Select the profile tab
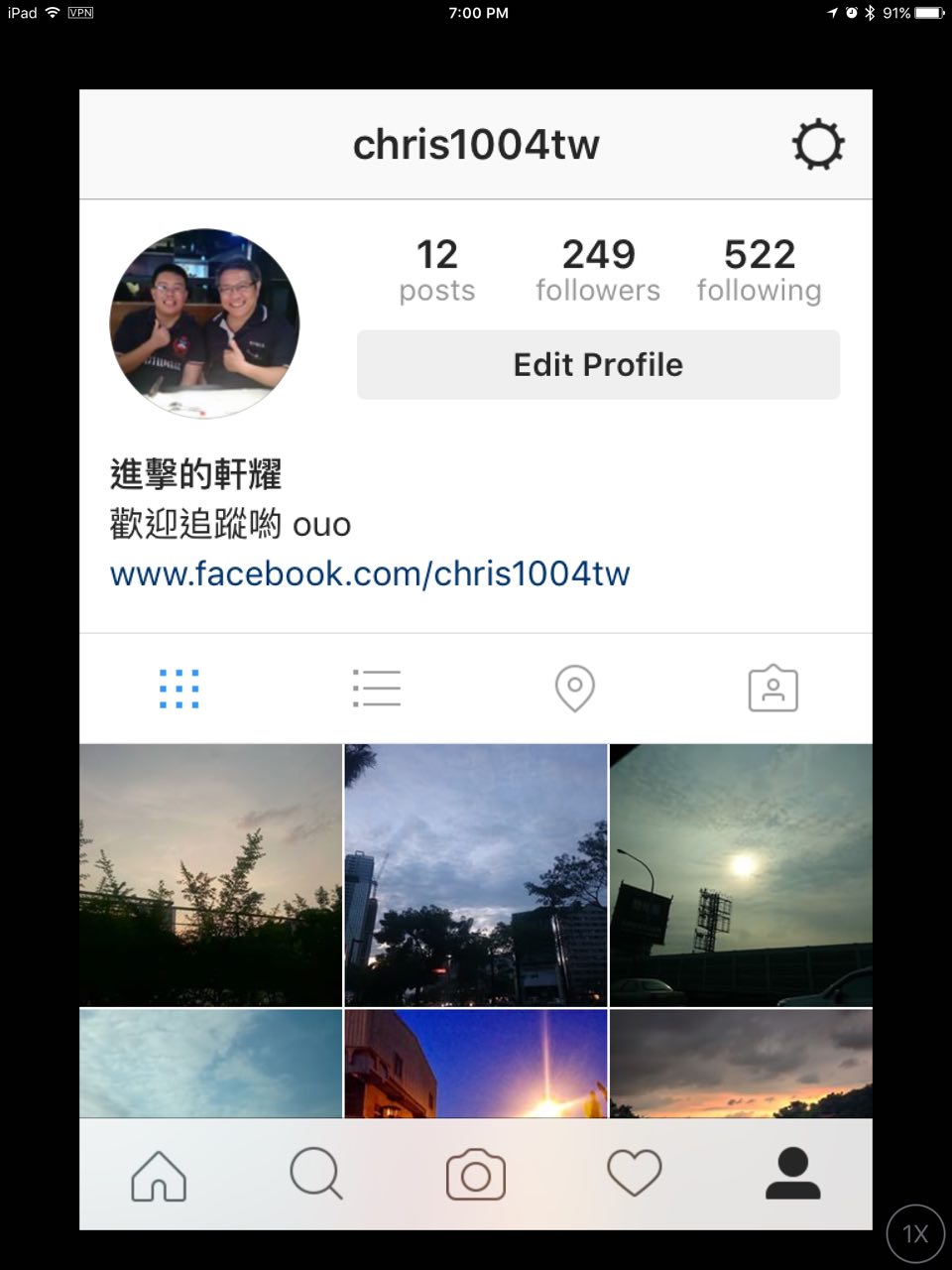Image resolution: width=952 pixels, height=1270 pixels. (x=792, y=1175)
